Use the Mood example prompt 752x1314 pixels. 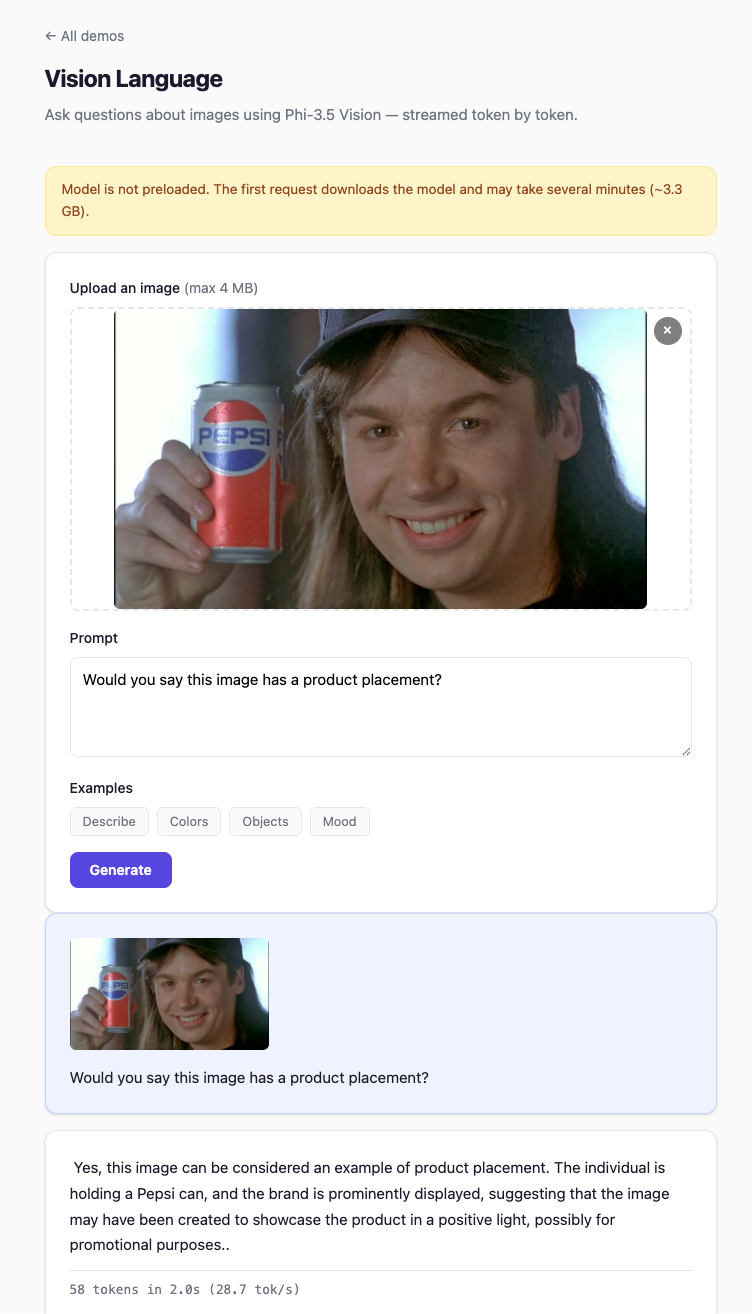tap(339, 821)
